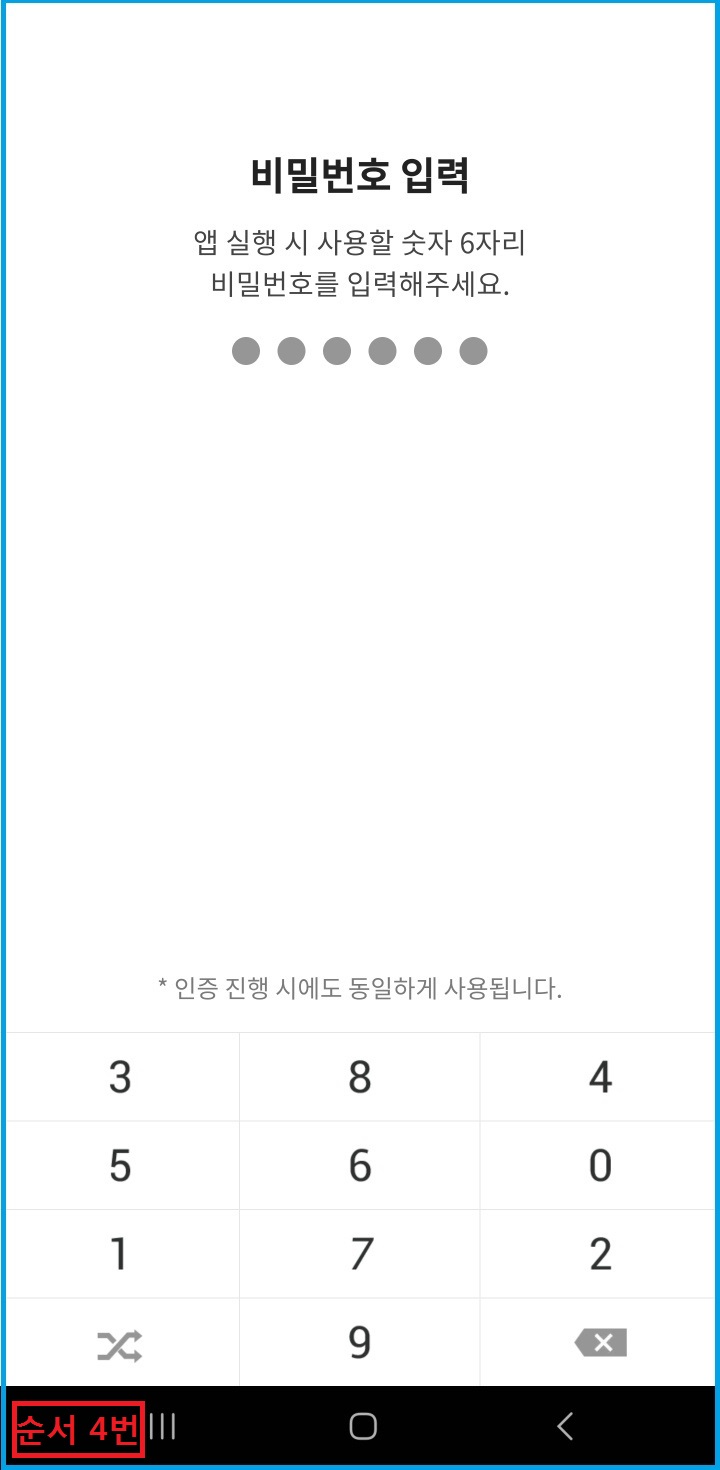Image resolution: width=720 pixels, height=1470 pixels.
Task: Tap the last password dot indicator
Action: (x=474, y=351)
